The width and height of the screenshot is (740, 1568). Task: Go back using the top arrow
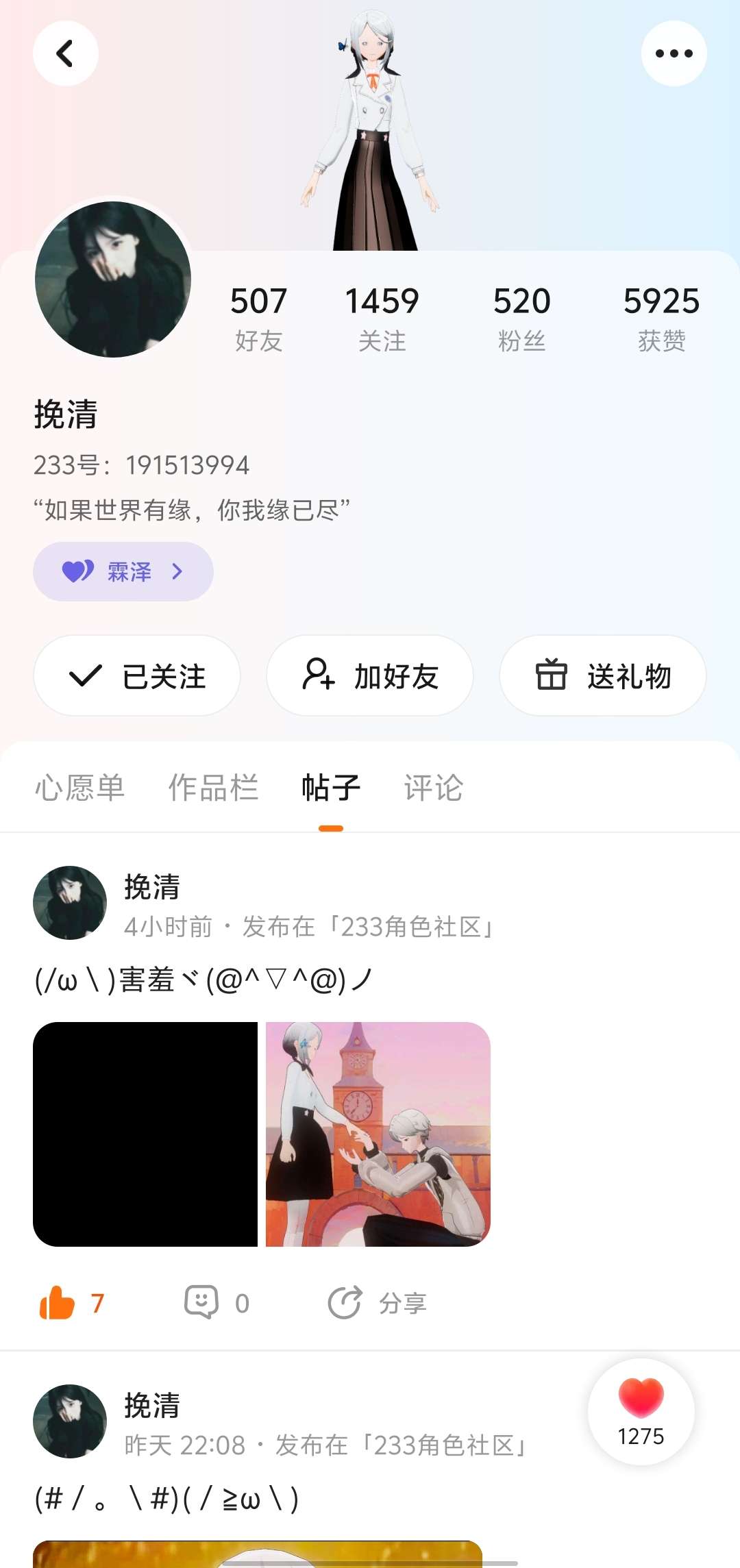(x=65, y=53)
